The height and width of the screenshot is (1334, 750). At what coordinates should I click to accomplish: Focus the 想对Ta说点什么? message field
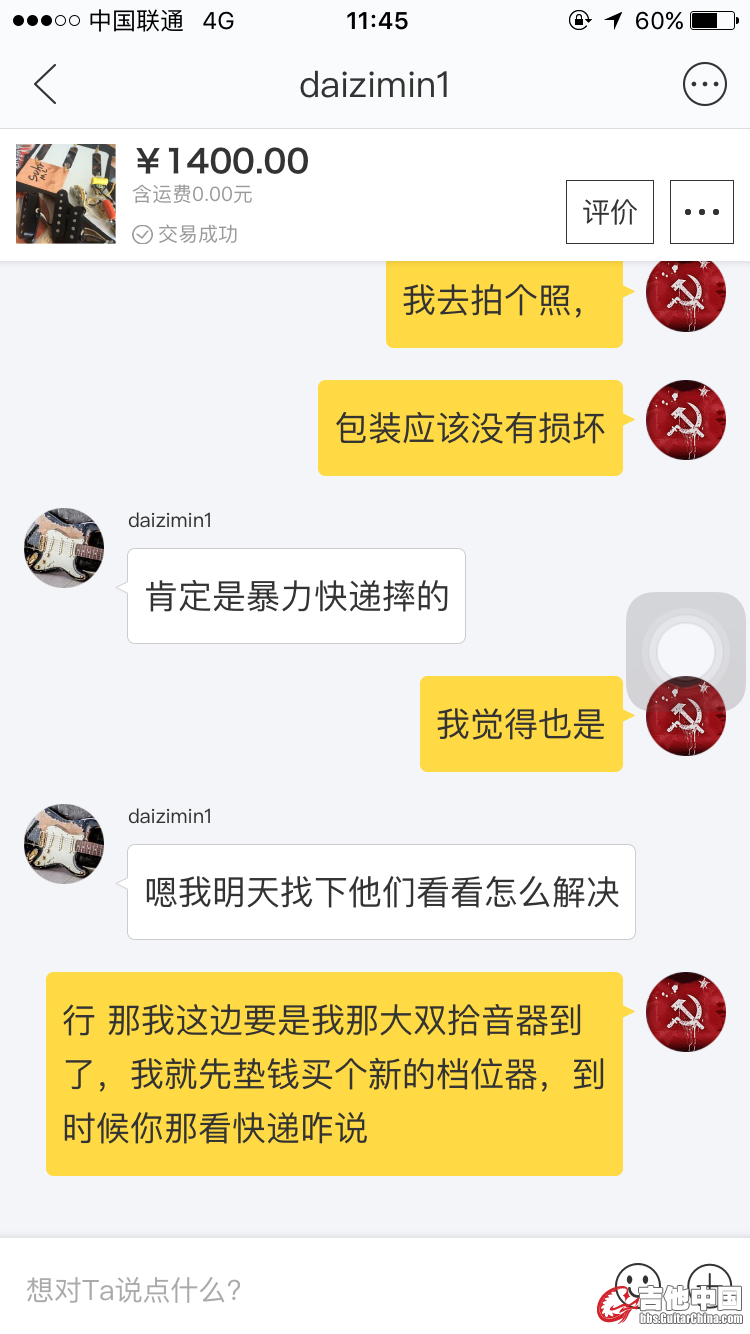click(x=300, y=1289)
